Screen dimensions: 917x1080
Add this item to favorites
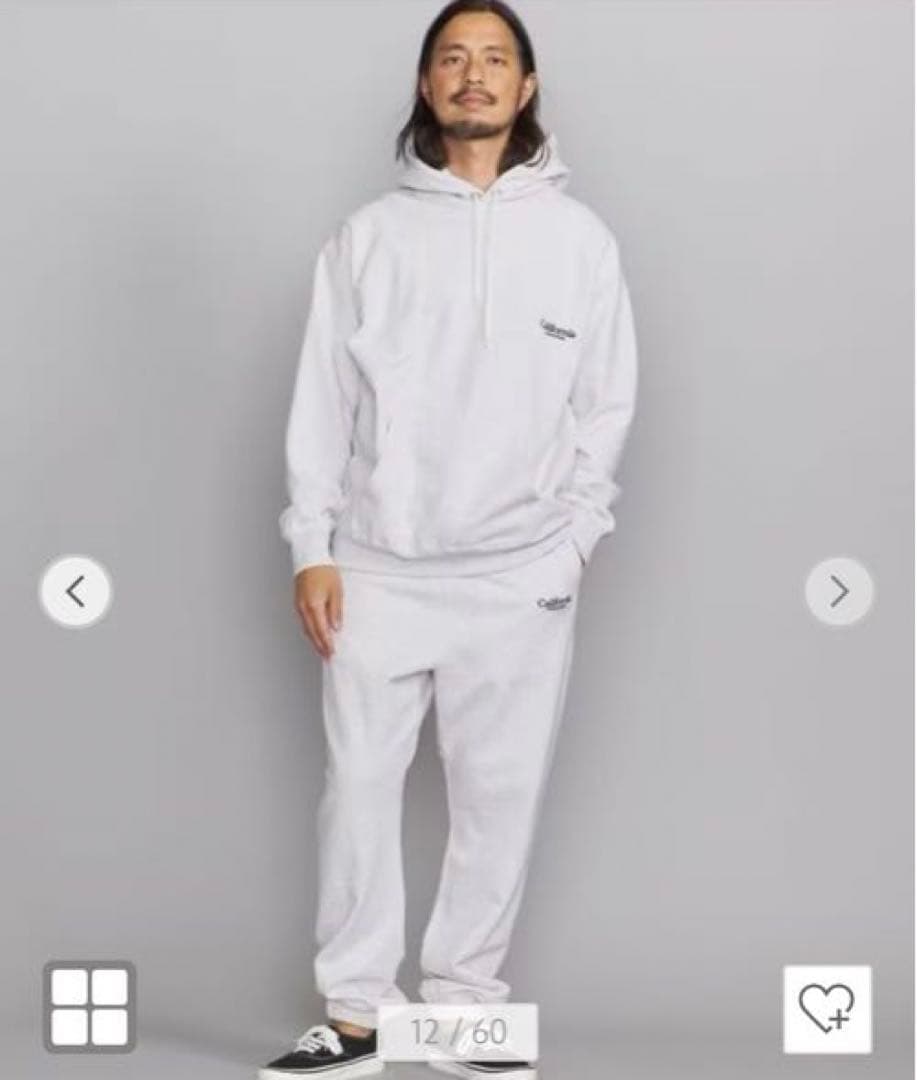click(827, 1008)
